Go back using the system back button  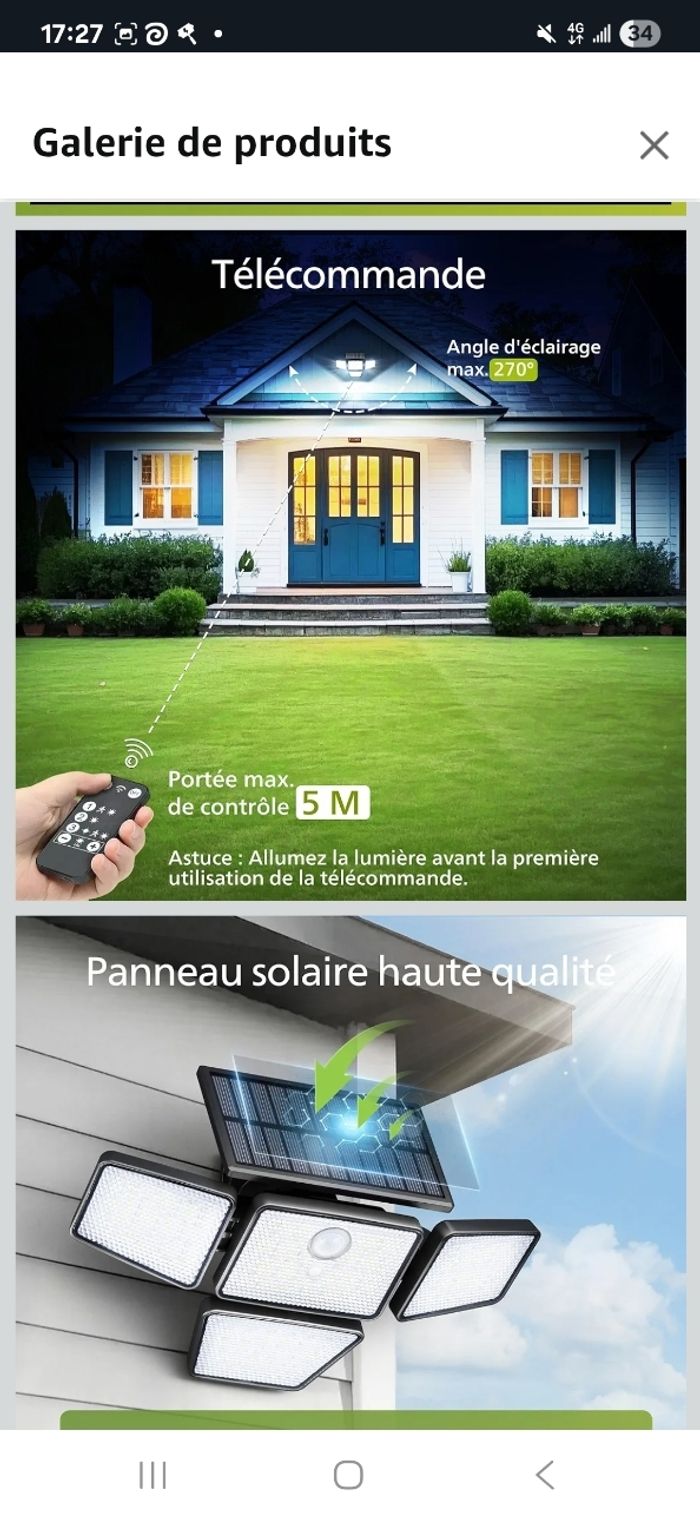(x=545, y=1474)
